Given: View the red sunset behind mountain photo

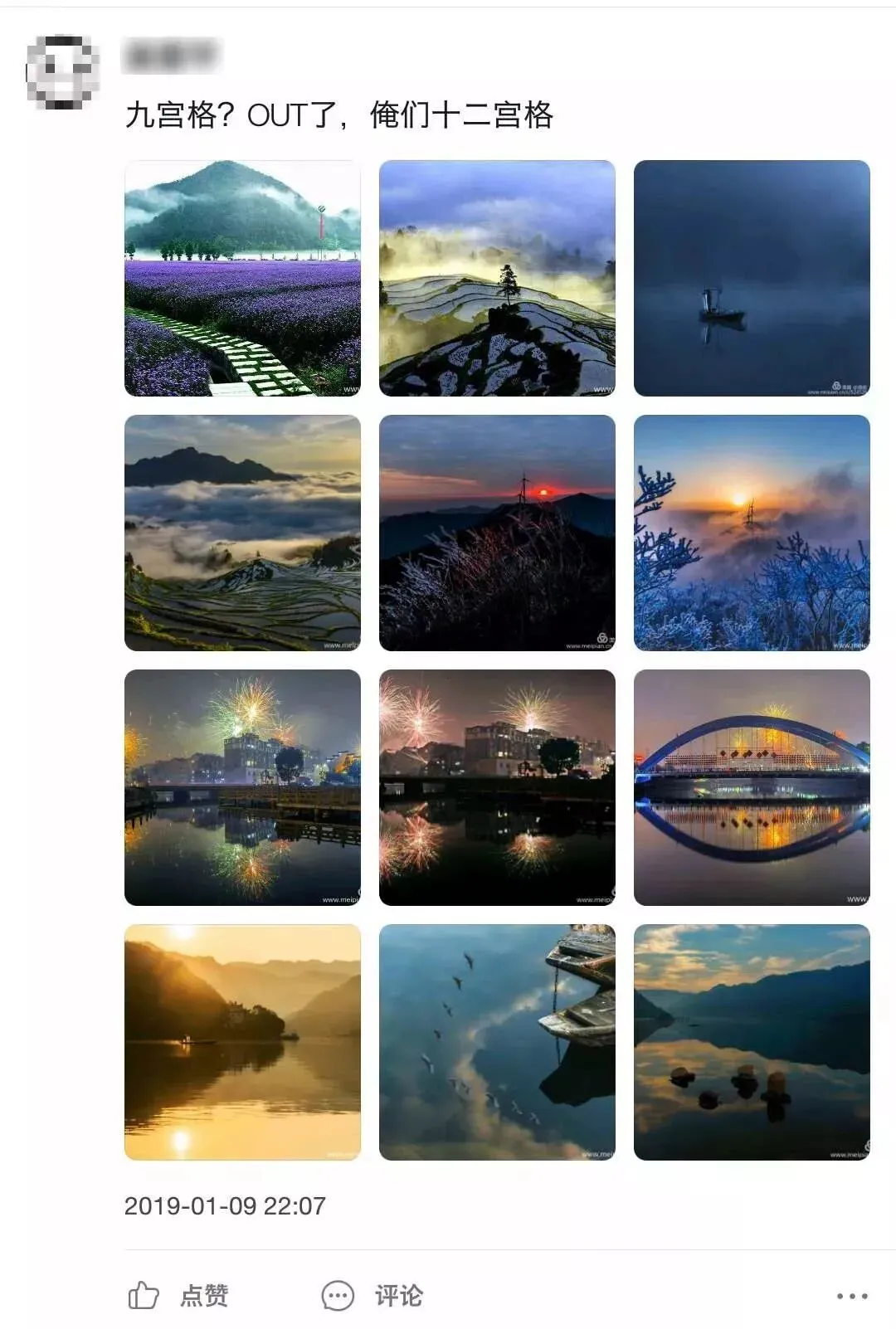Looking at the screenshot, I should (497, 533).
